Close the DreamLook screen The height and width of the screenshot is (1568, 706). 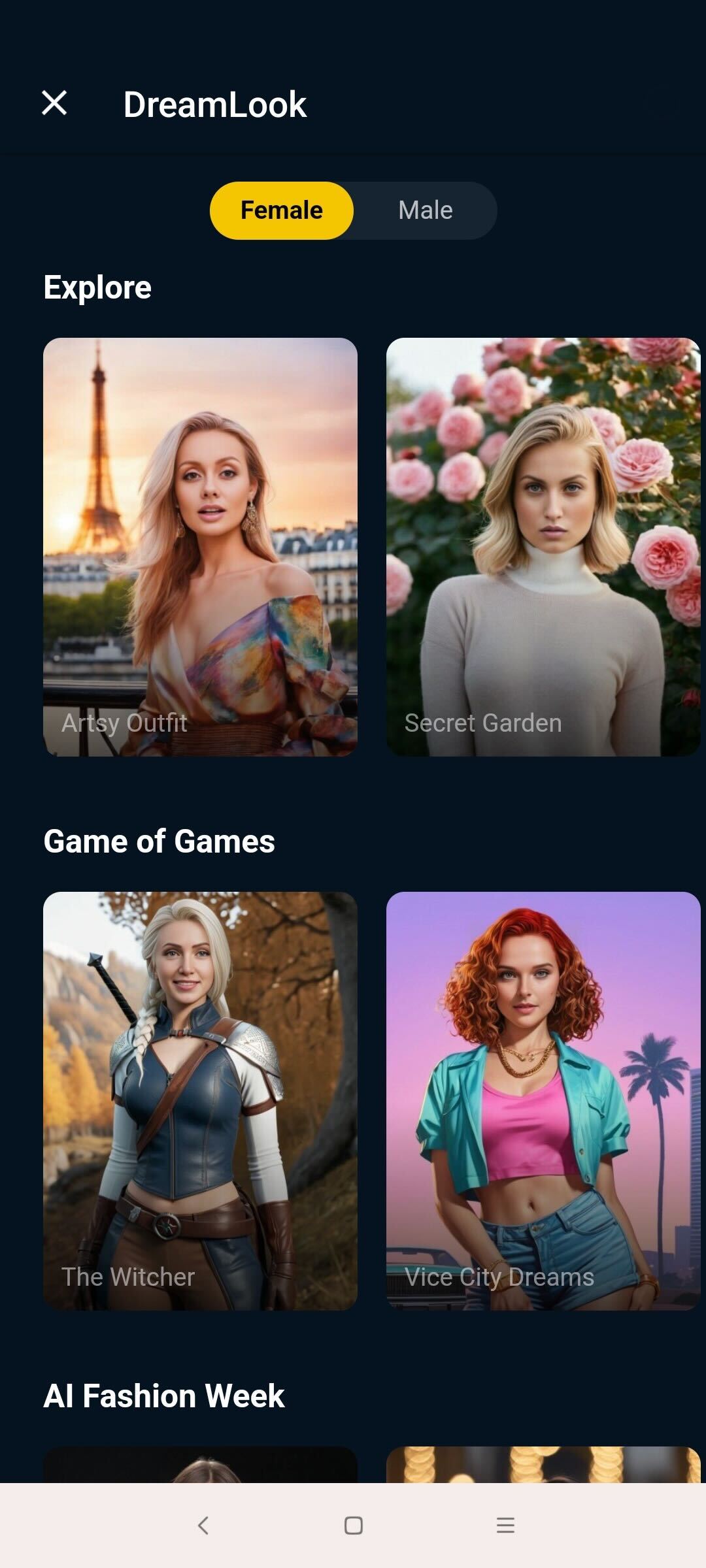(54, 103)
